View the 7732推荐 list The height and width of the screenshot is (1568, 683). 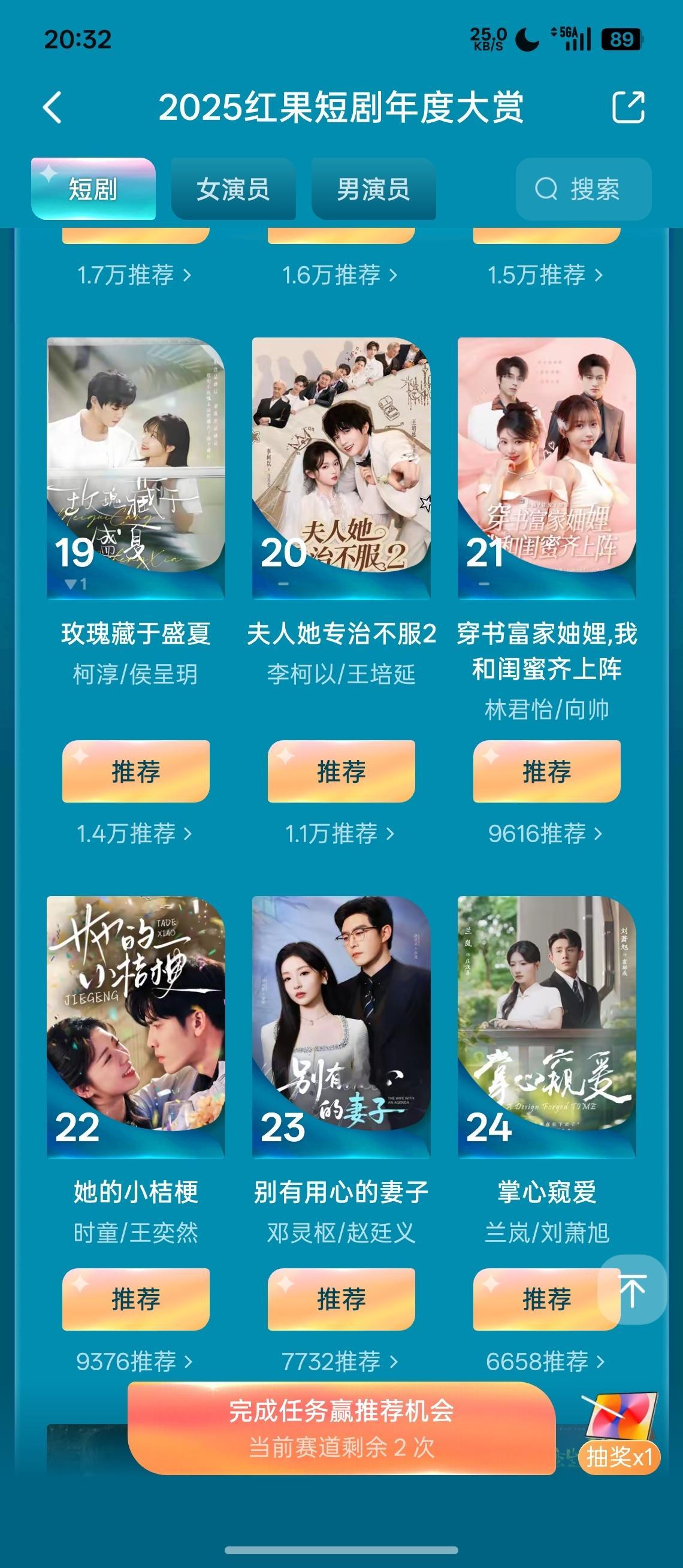click(x=340, y=1361)
